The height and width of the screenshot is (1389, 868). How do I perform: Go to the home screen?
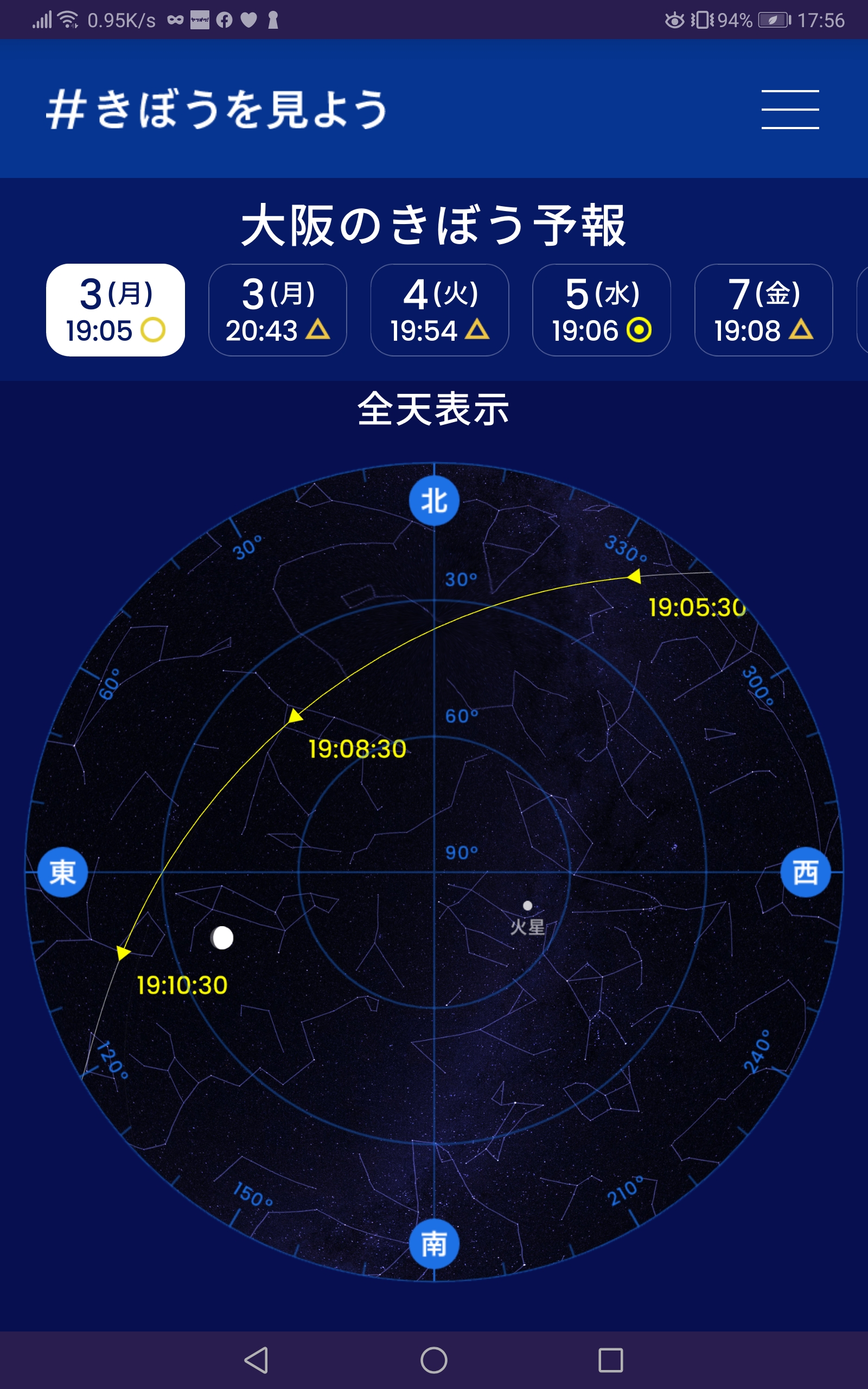click(x=434, y=1360)
